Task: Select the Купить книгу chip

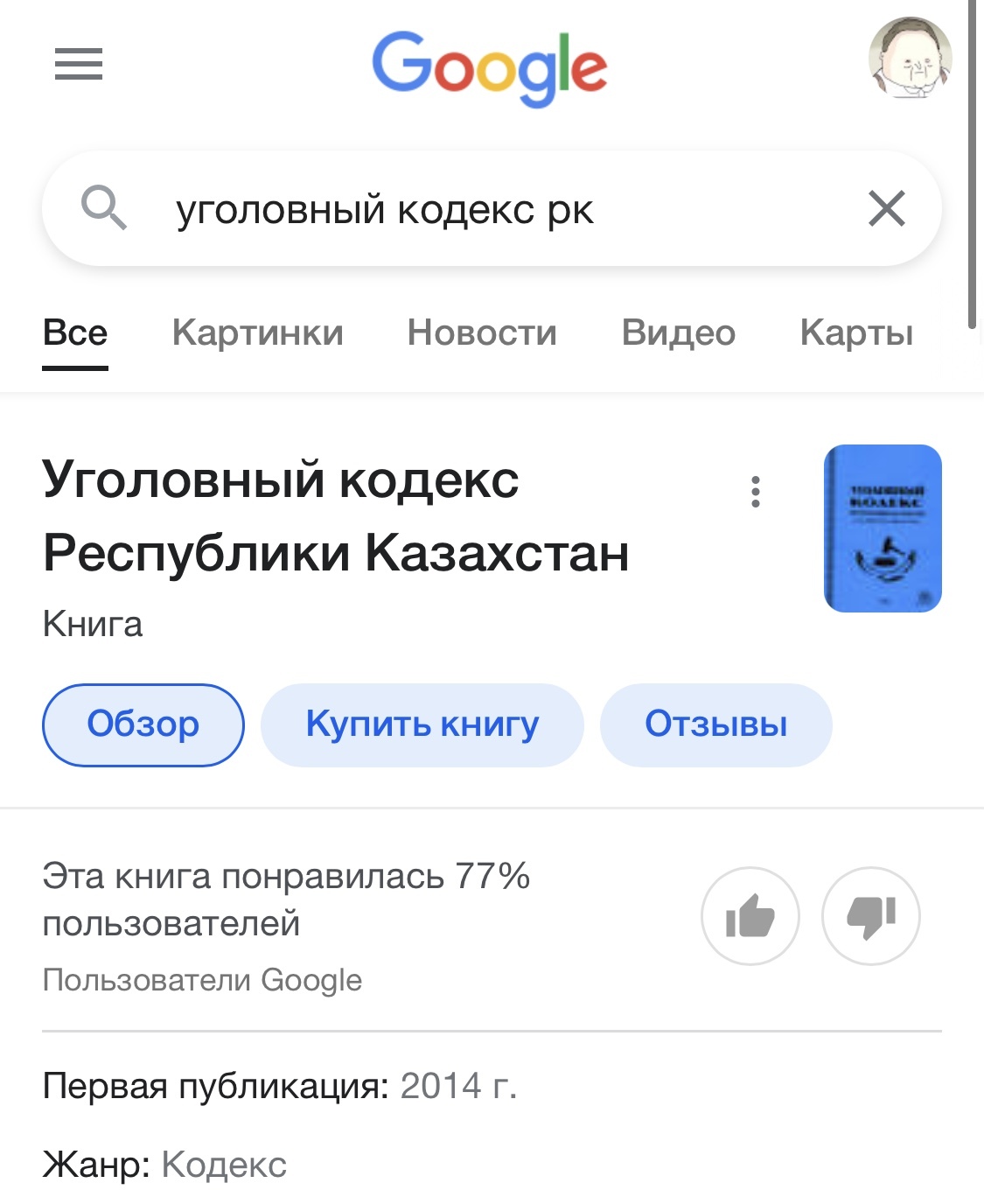Action: [x=422, y=724]
